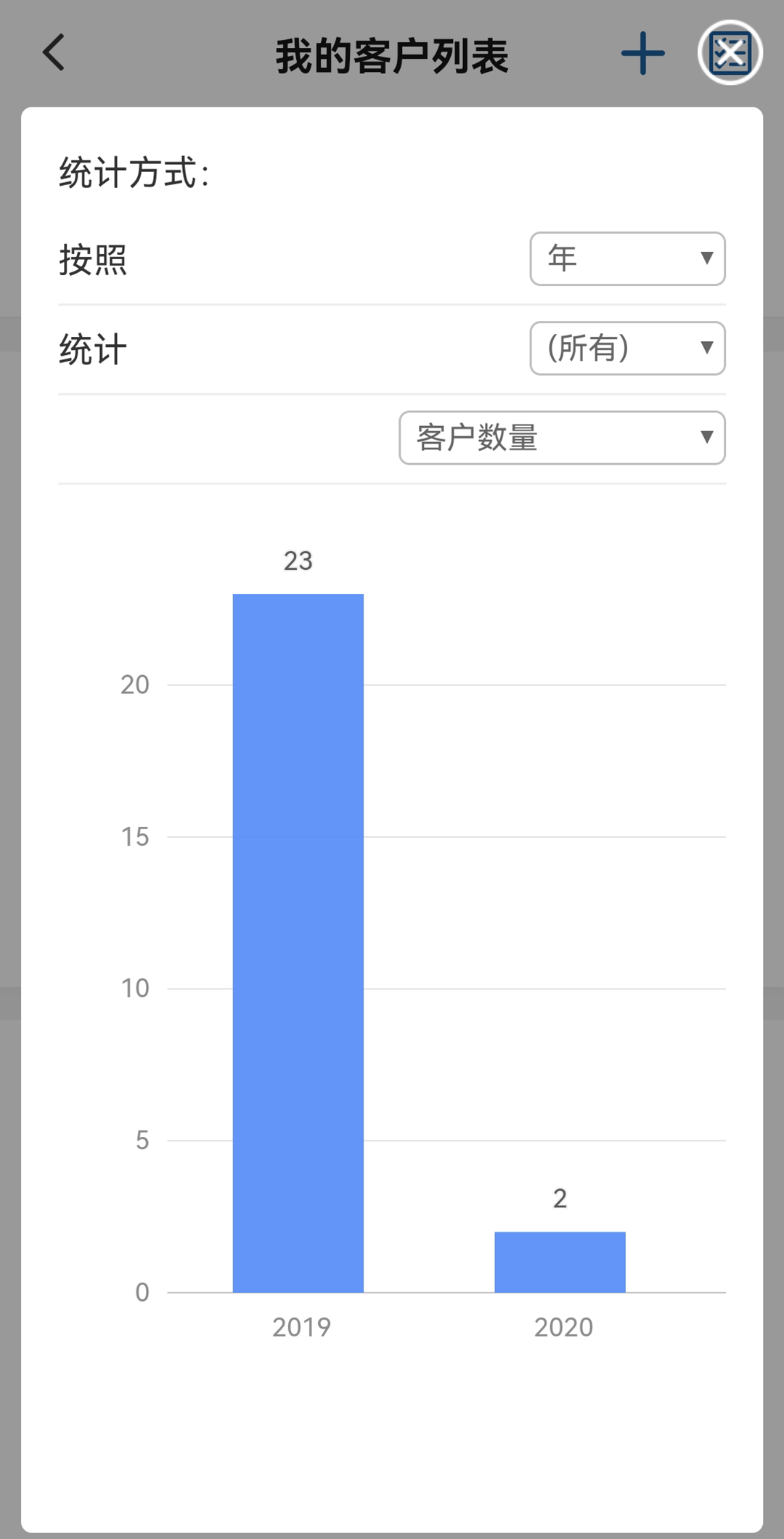Tap the 2019 bar in the chart
The height and width of the screenshot is (1539, 784).
point(298,943)
